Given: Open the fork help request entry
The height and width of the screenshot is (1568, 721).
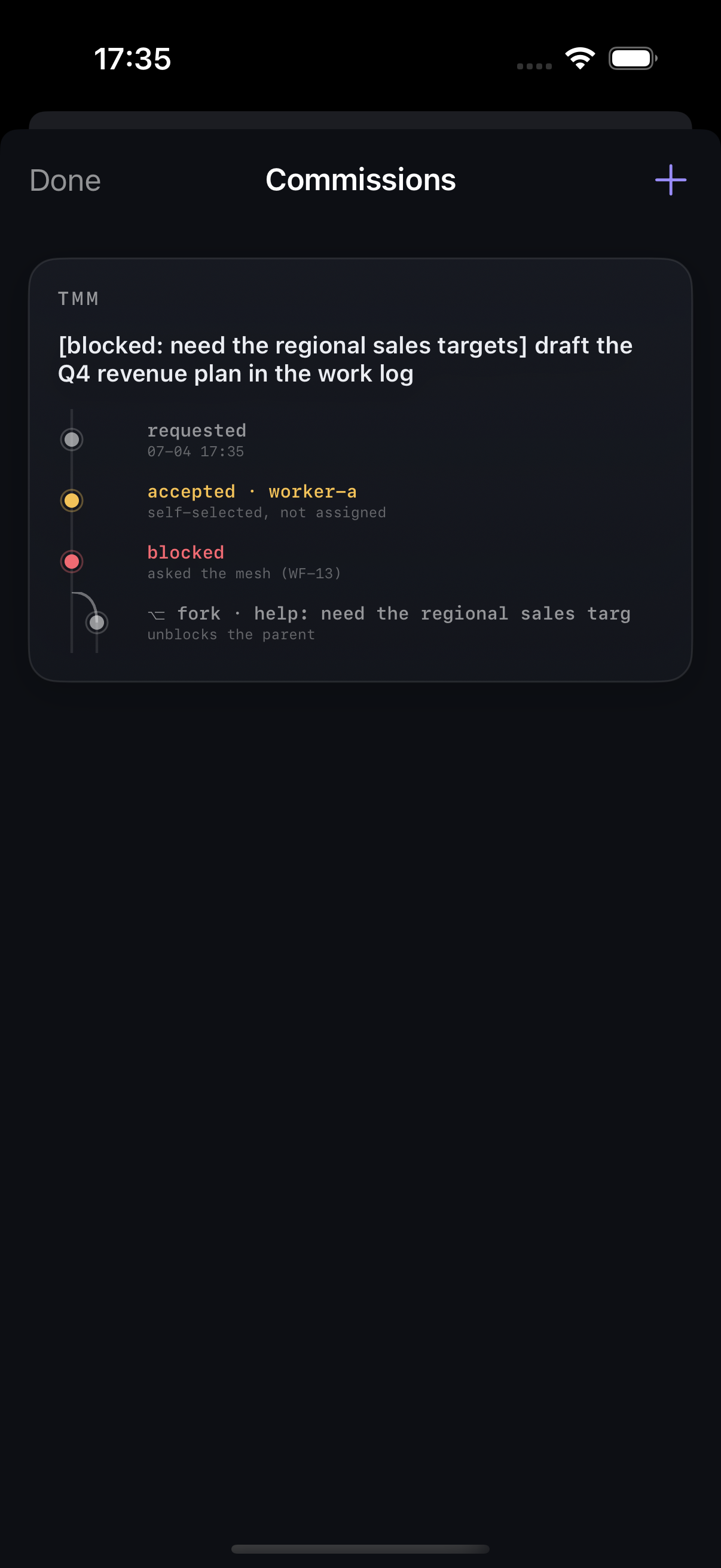Looking at the screenshot, I should click(x=389, y=623).
